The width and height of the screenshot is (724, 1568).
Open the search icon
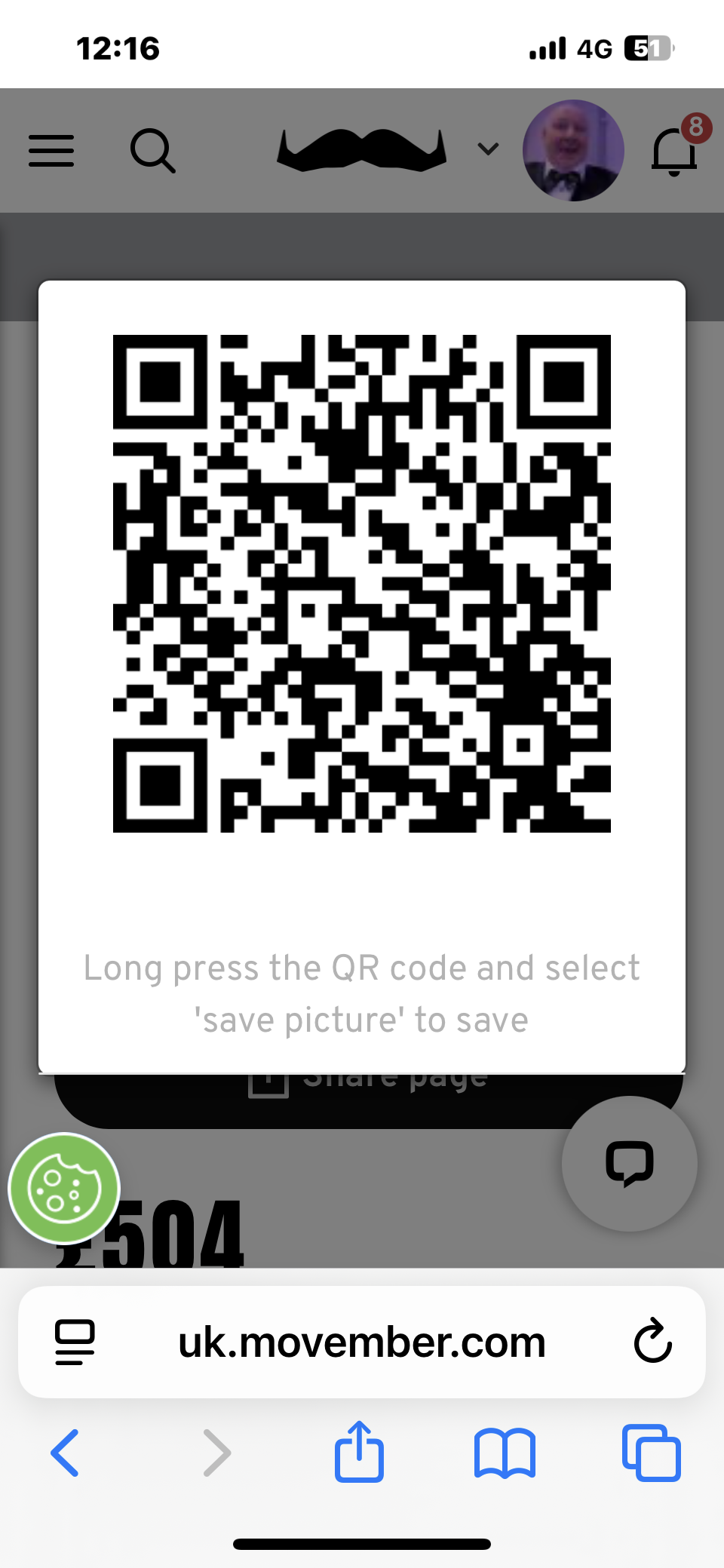152,151
